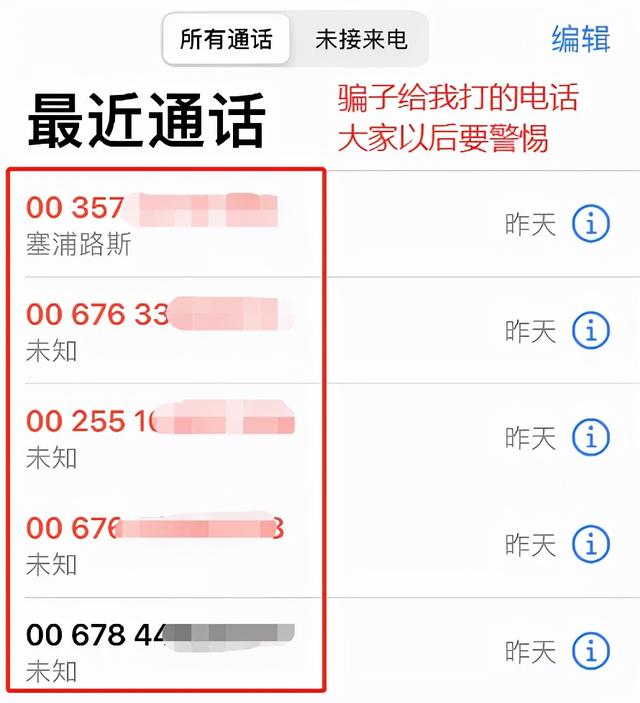This screenshot has width=640, height=703.
Task: Tap 编辑 to edit recent calls
Action: pyautogui.click(x=581, y=39)
